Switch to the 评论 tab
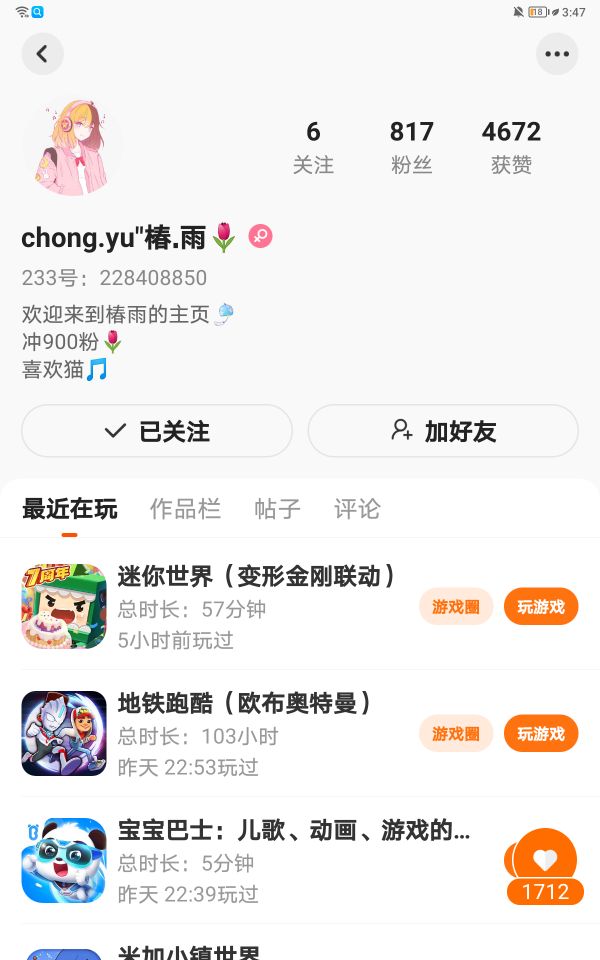600x960 pixels. point(357,509)
